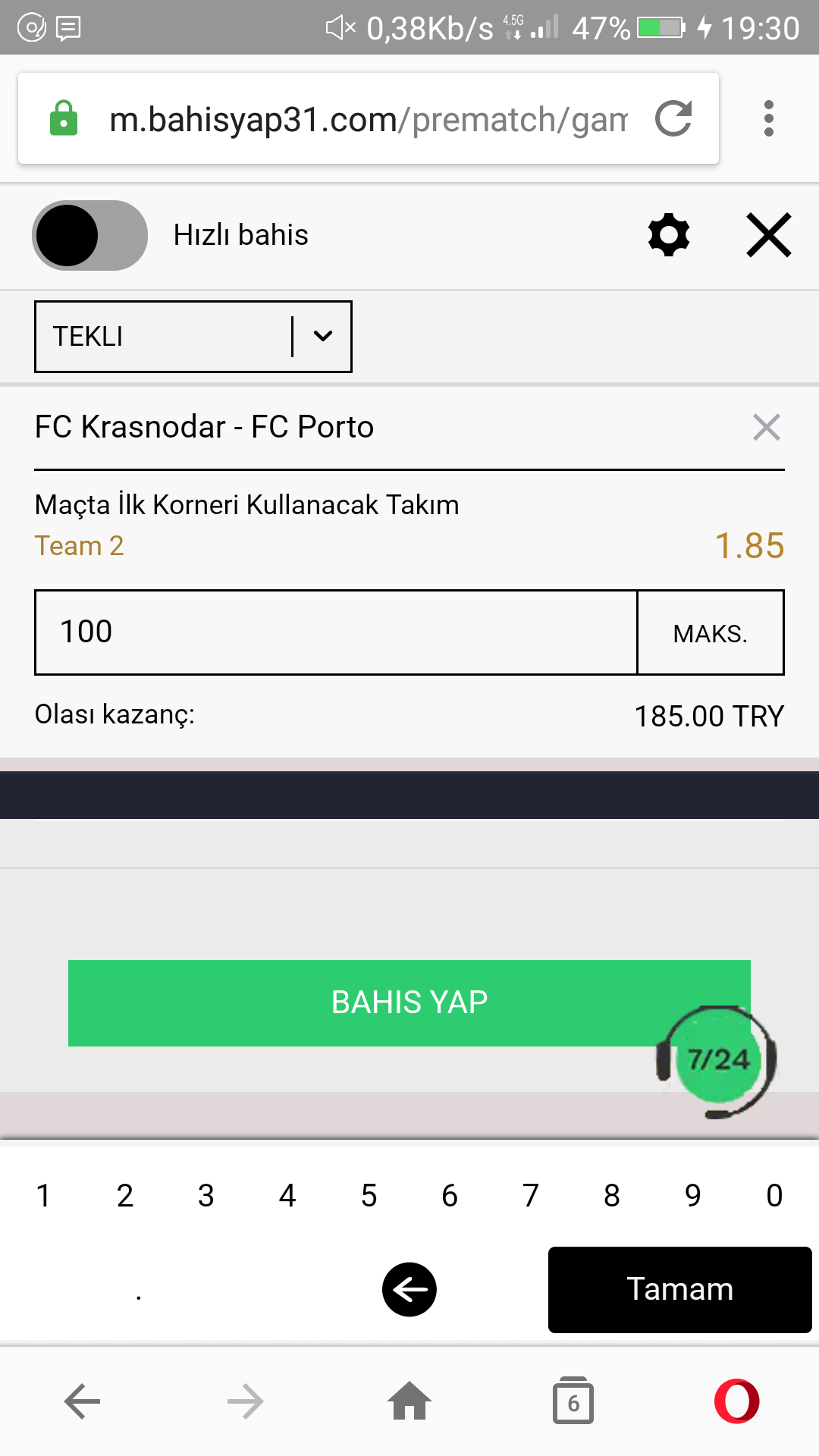View the six open tabs
The height and width of the screenshot is (1456, 819).
573,1401
